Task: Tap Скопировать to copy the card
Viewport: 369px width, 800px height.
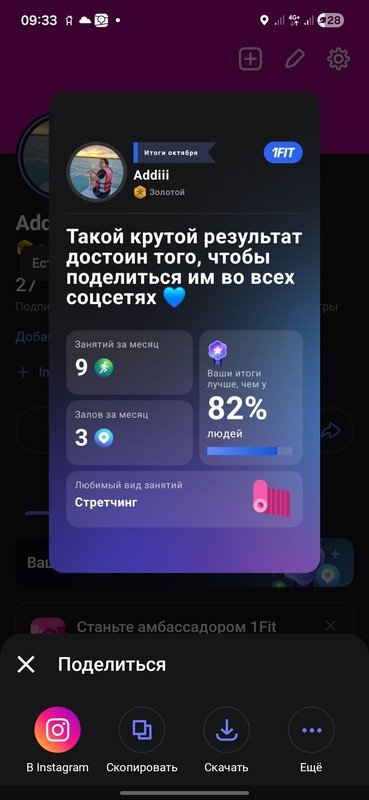Action: (x=142, y=730)
